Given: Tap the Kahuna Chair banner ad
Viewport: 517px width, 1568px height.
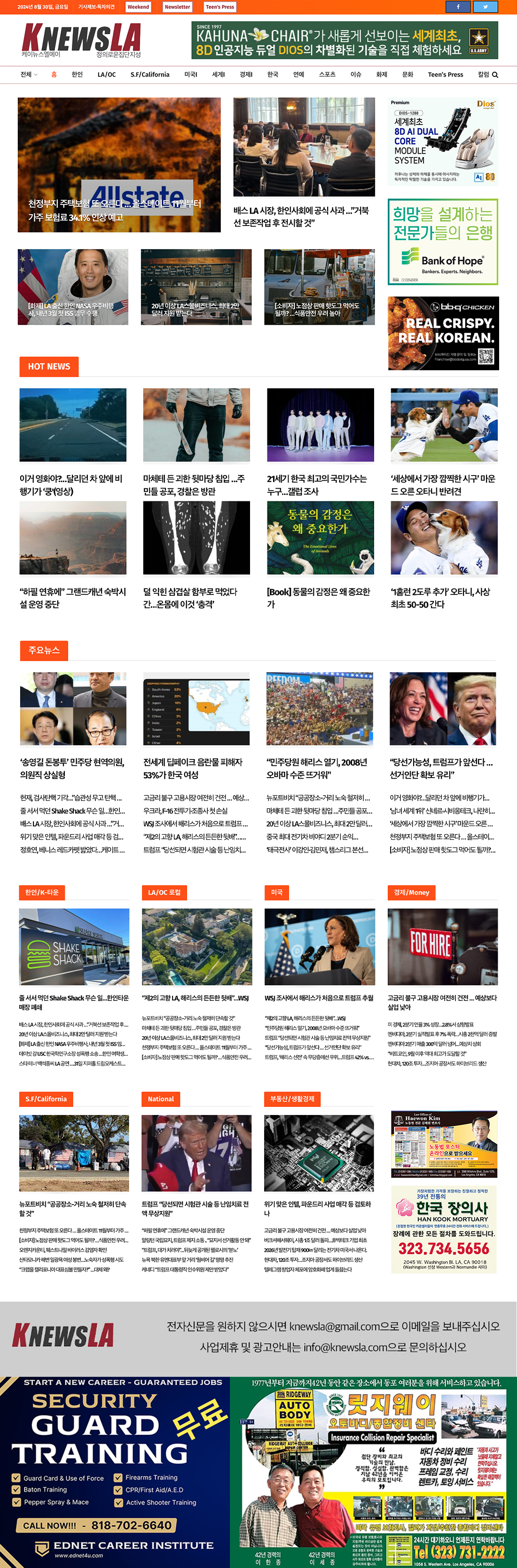Looking at the screenshot, I should 344,40.
